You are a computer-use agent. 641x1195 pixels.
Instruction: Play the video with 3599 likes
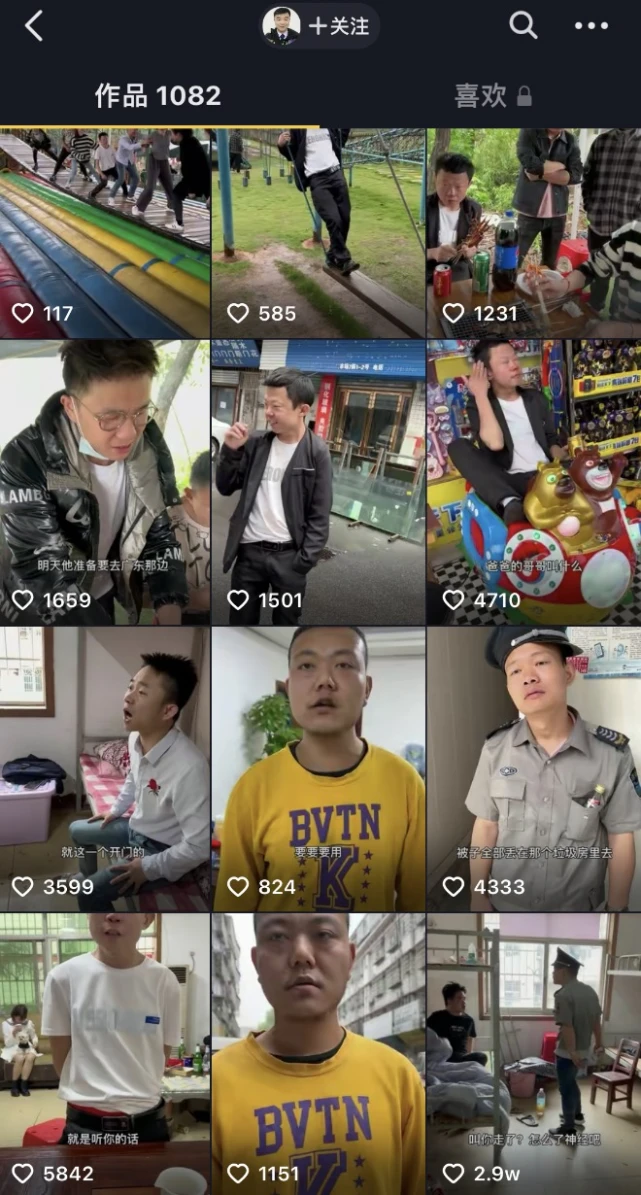tap(105, 768)
